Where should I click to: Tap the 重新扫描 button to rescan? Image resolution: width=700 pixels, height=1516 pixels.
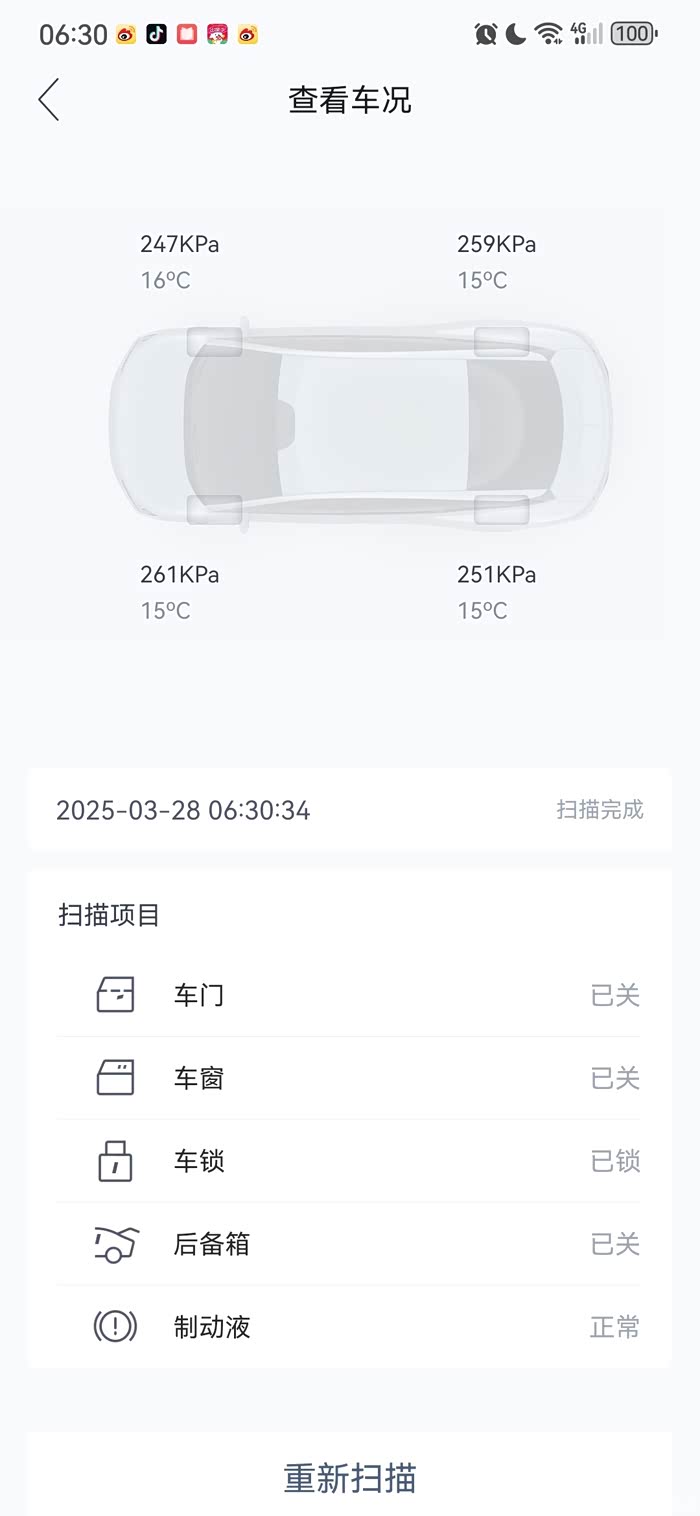click(x=349, y=1477)
